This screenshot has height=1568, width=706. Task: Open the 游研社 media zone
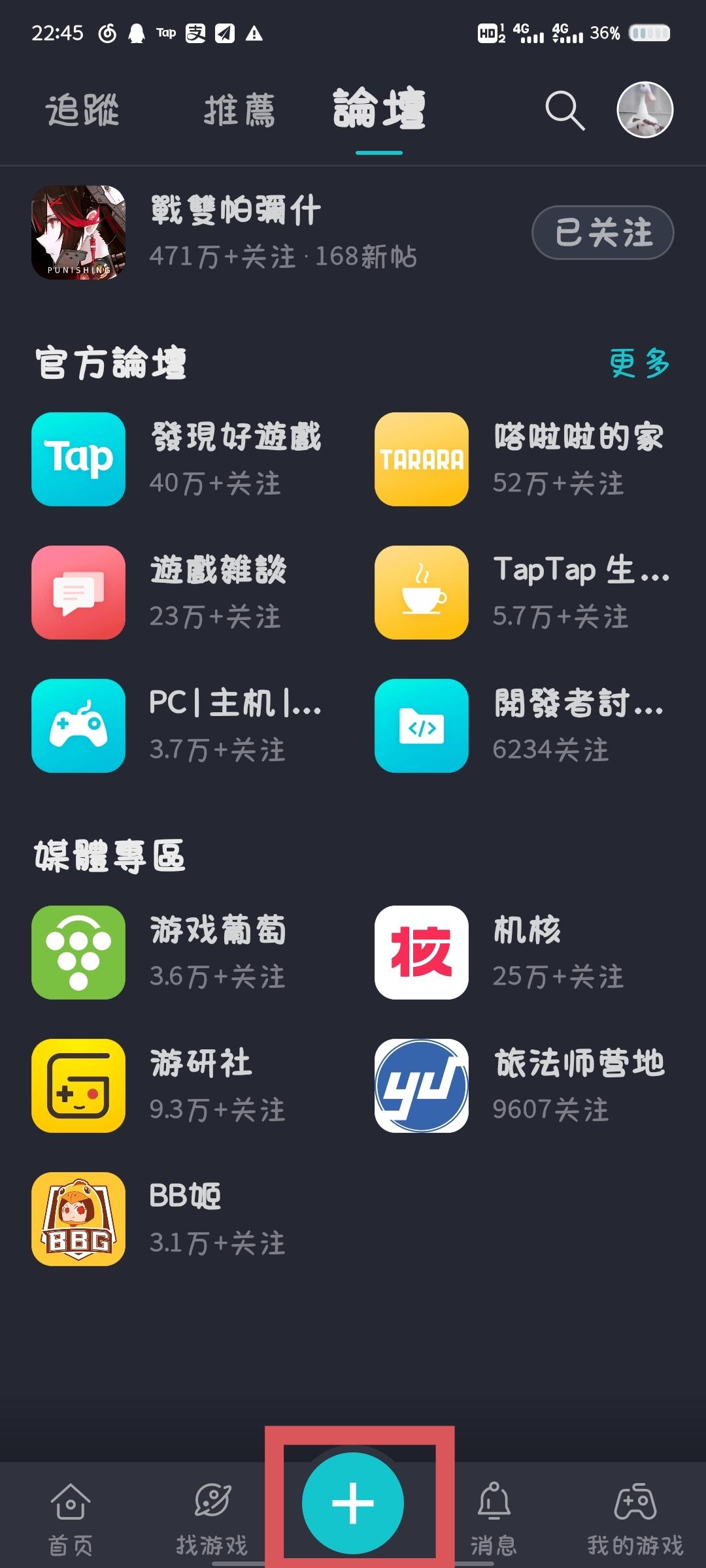[x=176, y=1085]
